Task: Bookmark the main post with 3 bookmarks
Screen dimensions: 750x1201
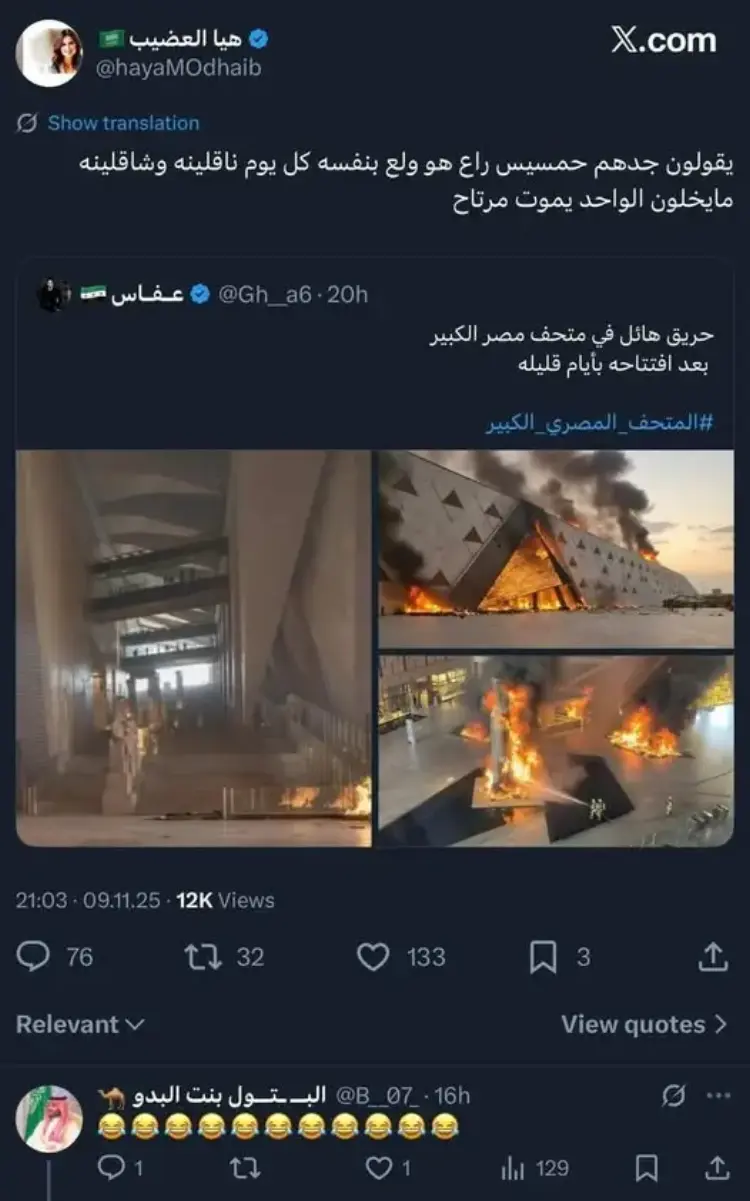Action: pyautogui.click(x=543, y=957)
